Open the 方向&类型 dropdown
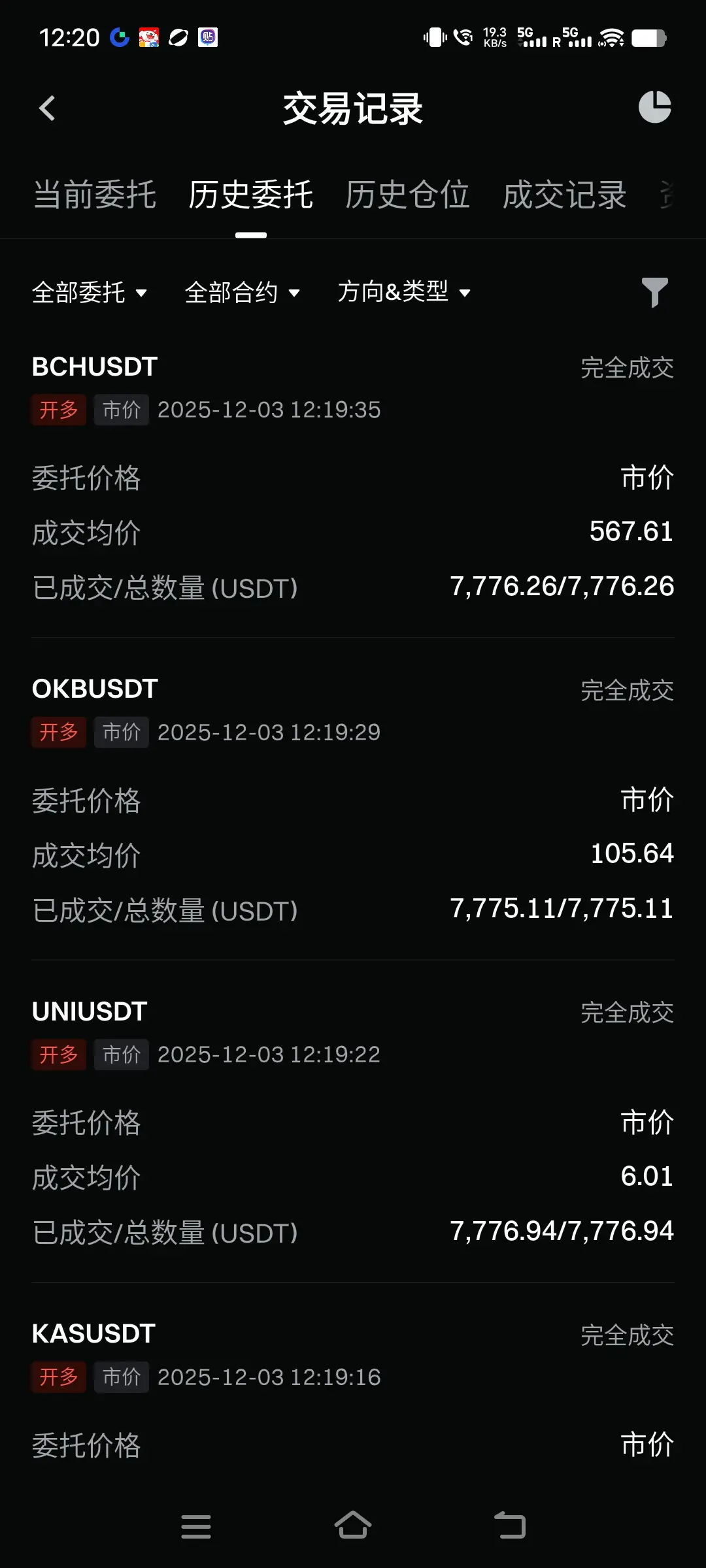 pyautogui.click(x=404, y=291)
